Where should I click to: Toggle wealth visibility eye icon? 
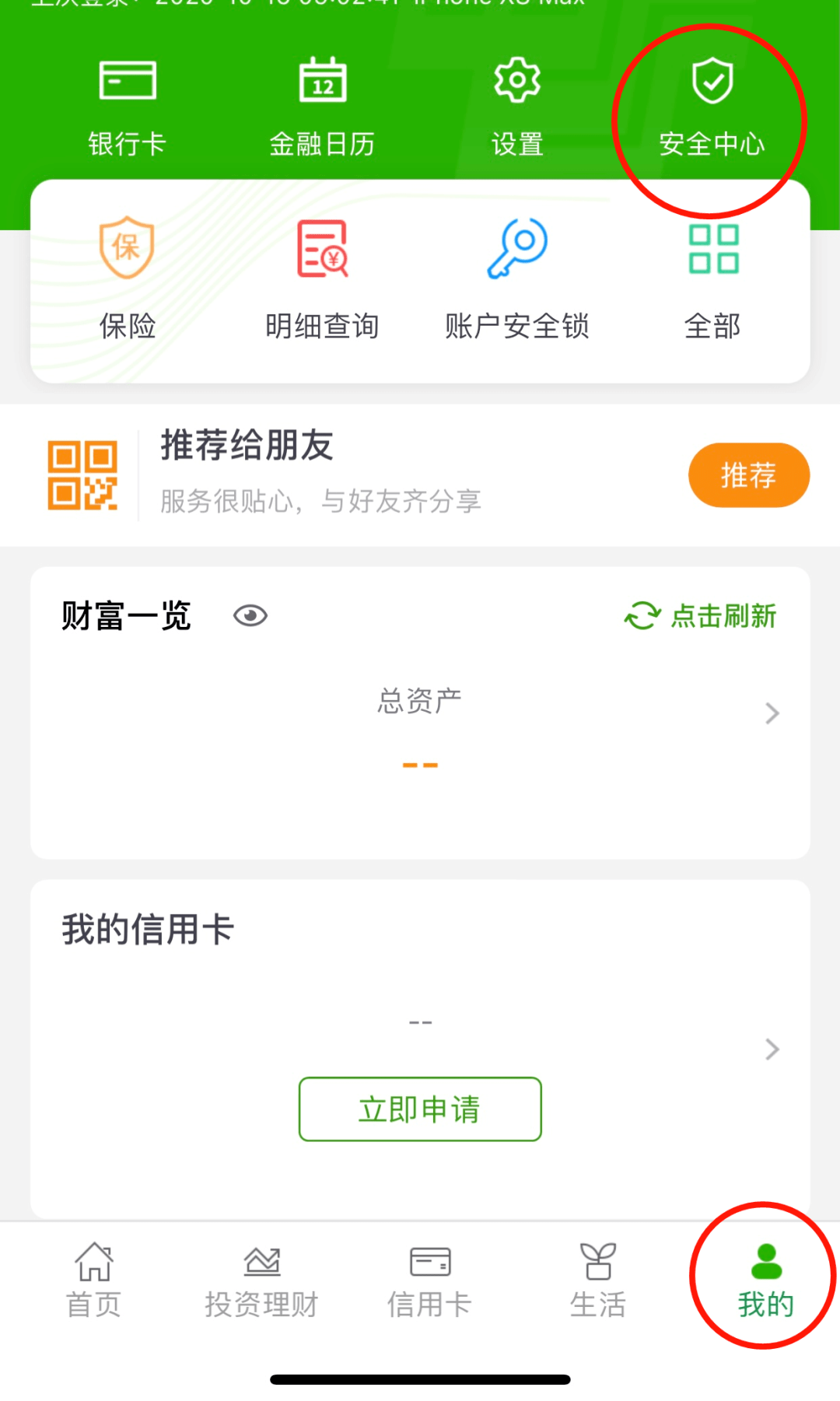(x=250, y=616)
